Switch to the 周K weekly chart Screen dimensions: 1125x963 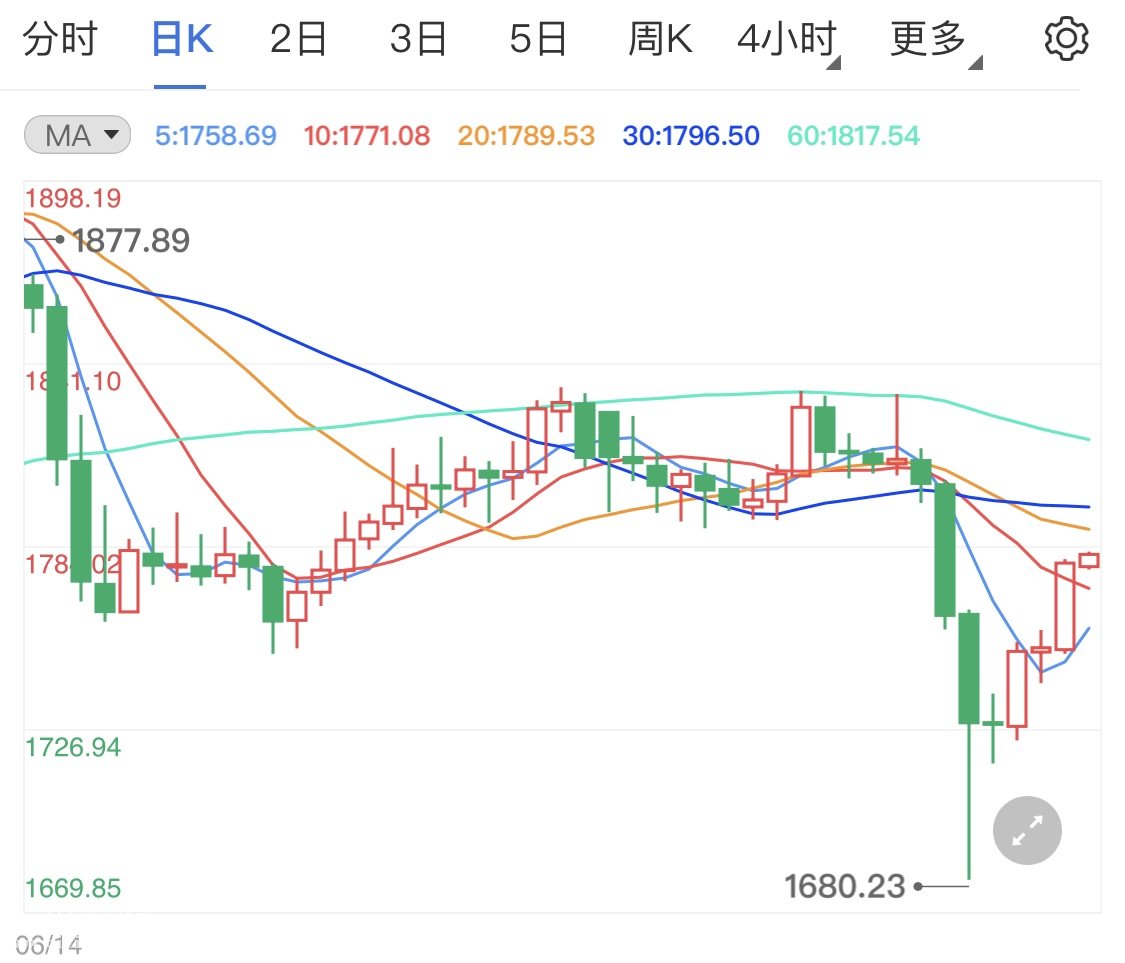[x=659, y=40]
